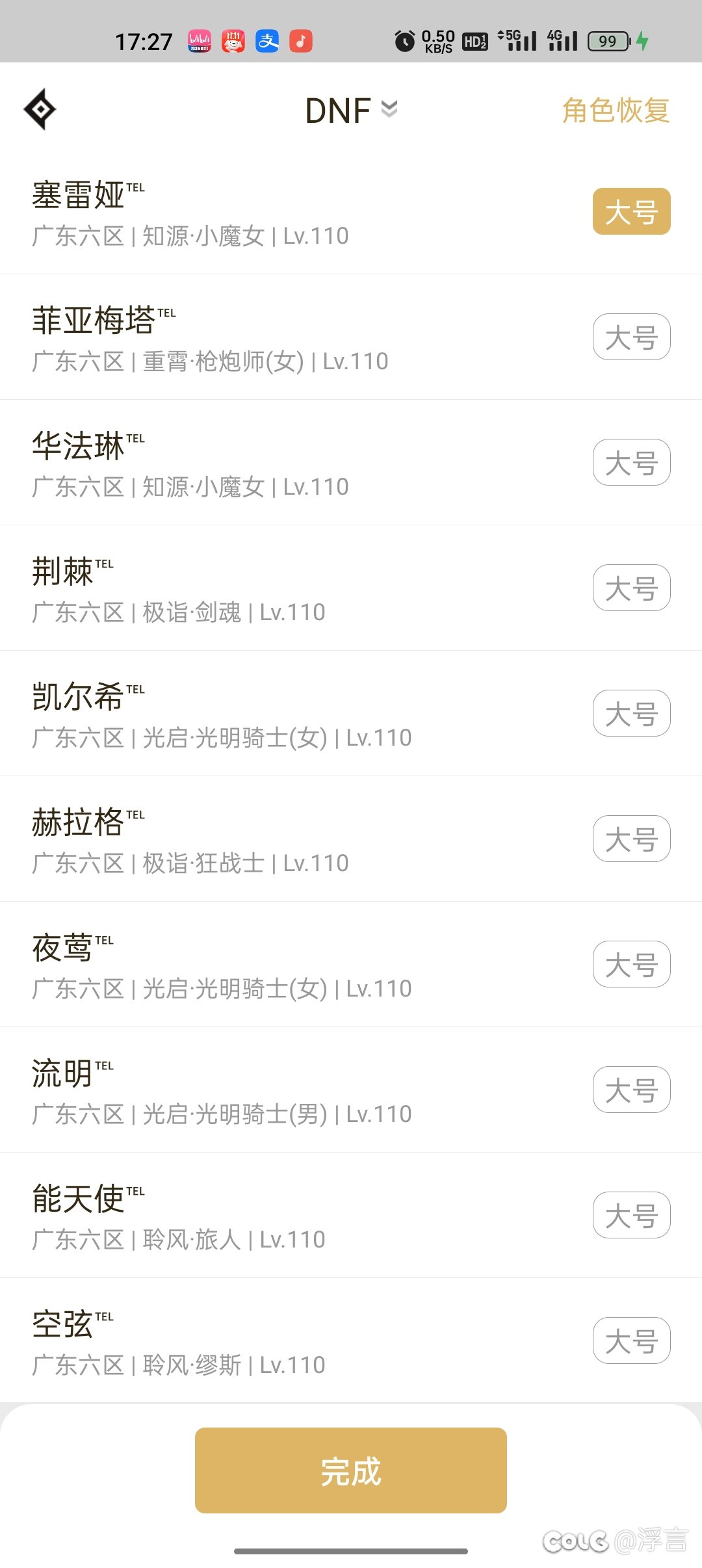This screenshot has width=702, height=1568.
Task: Mark 流明 as 大号
Action: click(x=631, y=1090)
